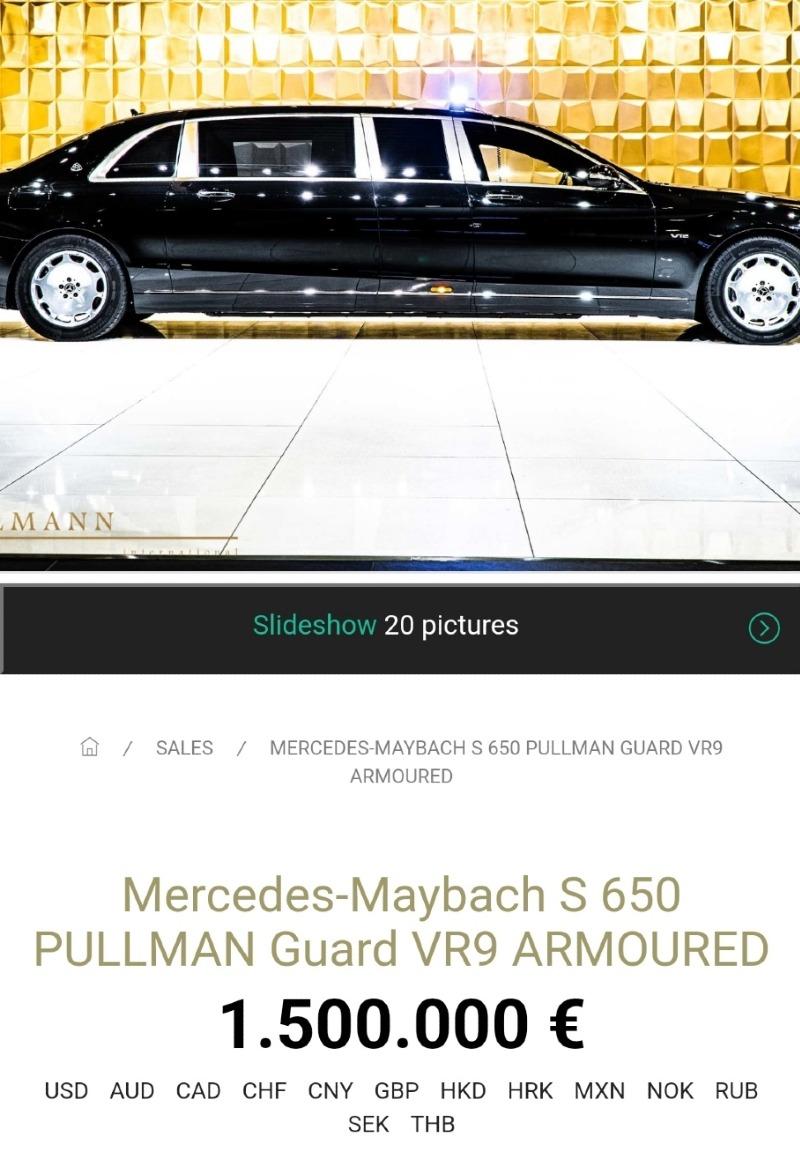The height and width of the screenshot is (1172, 800).
Task: Convert price to HRK
Action: click(530, 1091)
